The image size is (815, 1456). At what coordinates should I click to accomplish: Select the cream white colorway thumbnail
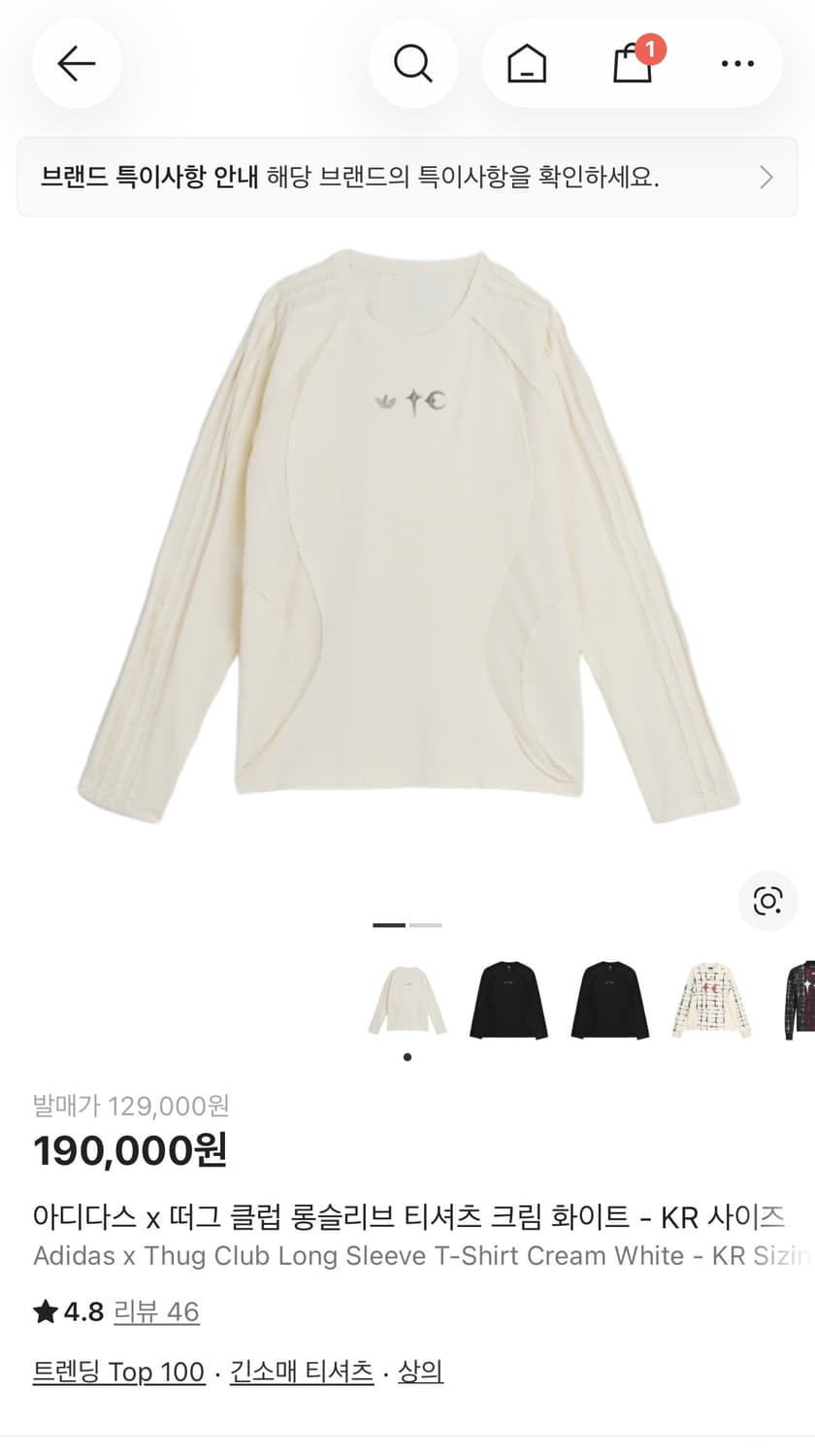(407, 1001)
